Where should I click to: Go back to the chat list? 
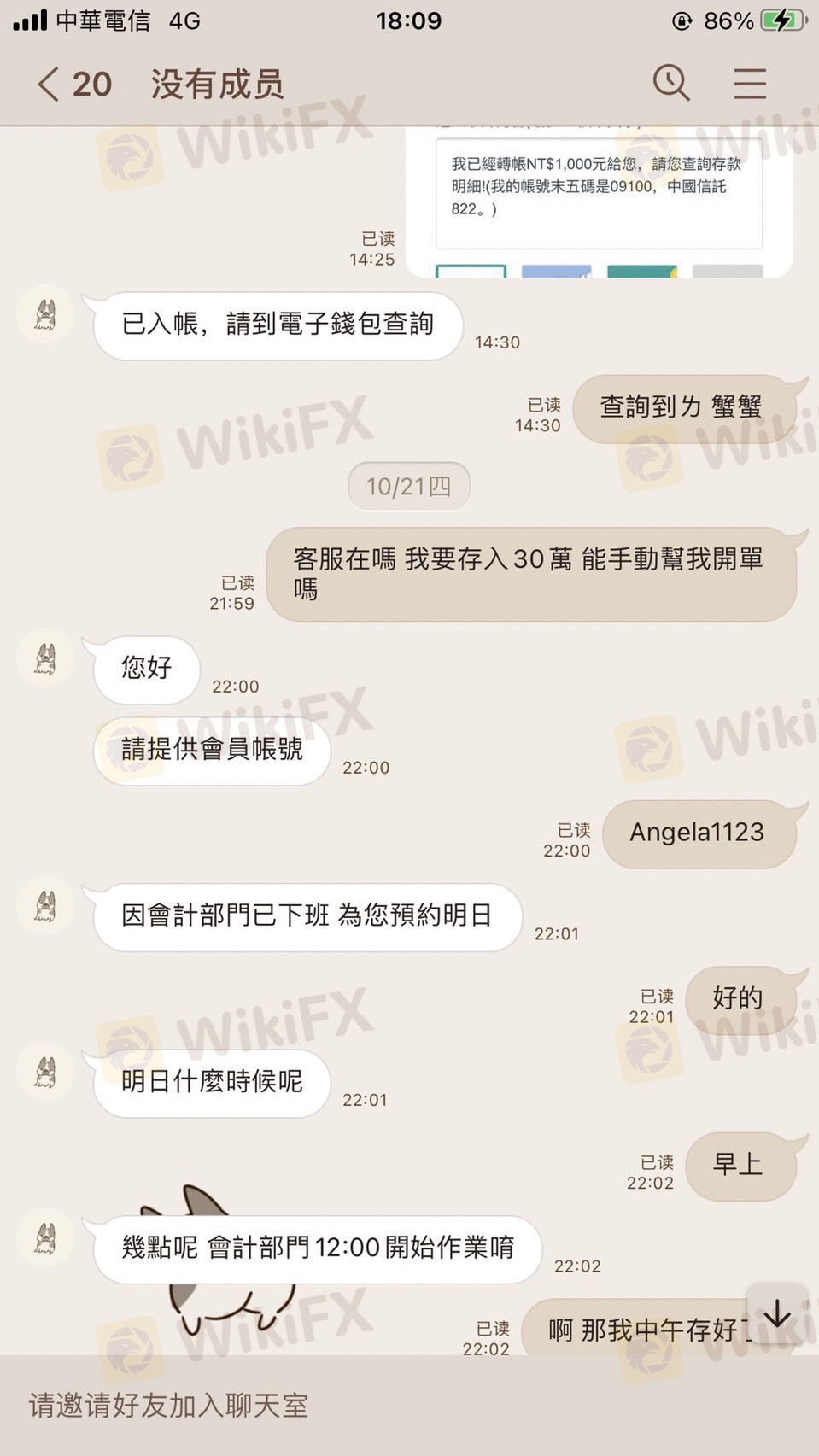[50, 85]
